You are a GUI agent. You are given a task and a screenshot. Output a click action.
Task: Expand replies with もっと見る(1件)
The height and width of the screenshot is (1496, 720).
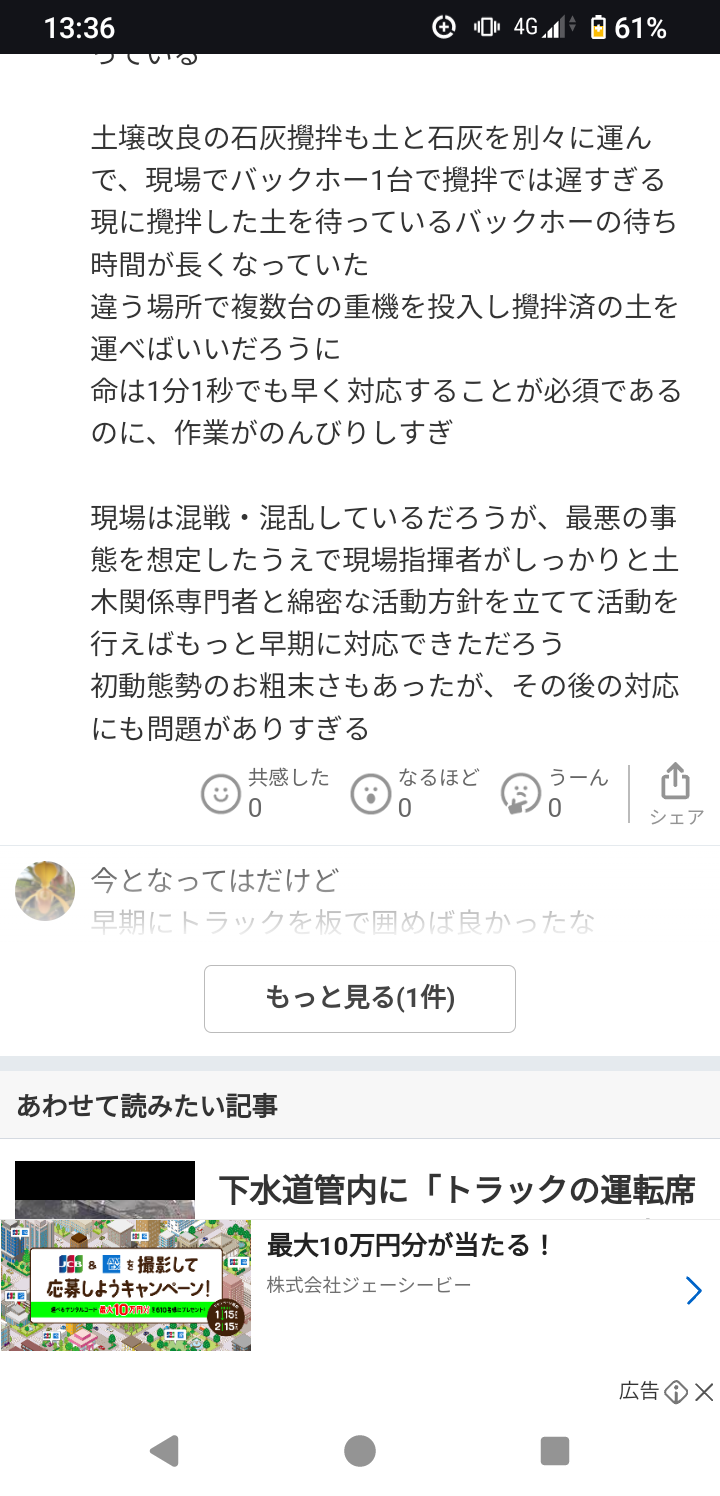360,998
